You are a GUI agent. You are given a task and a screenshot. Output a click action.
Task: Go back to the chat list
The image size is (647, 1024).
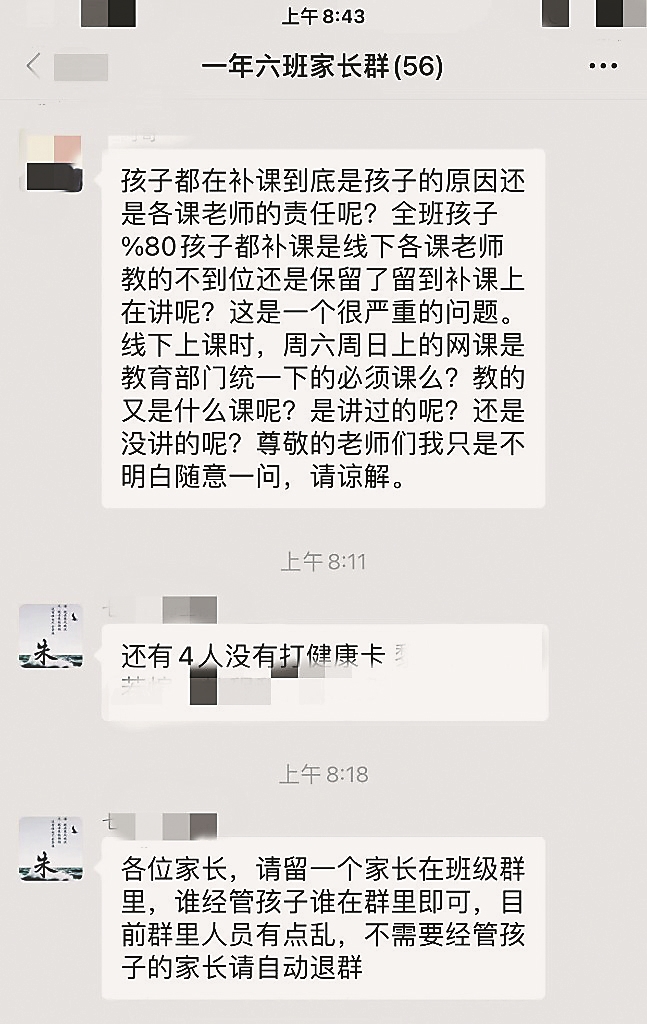33,67
